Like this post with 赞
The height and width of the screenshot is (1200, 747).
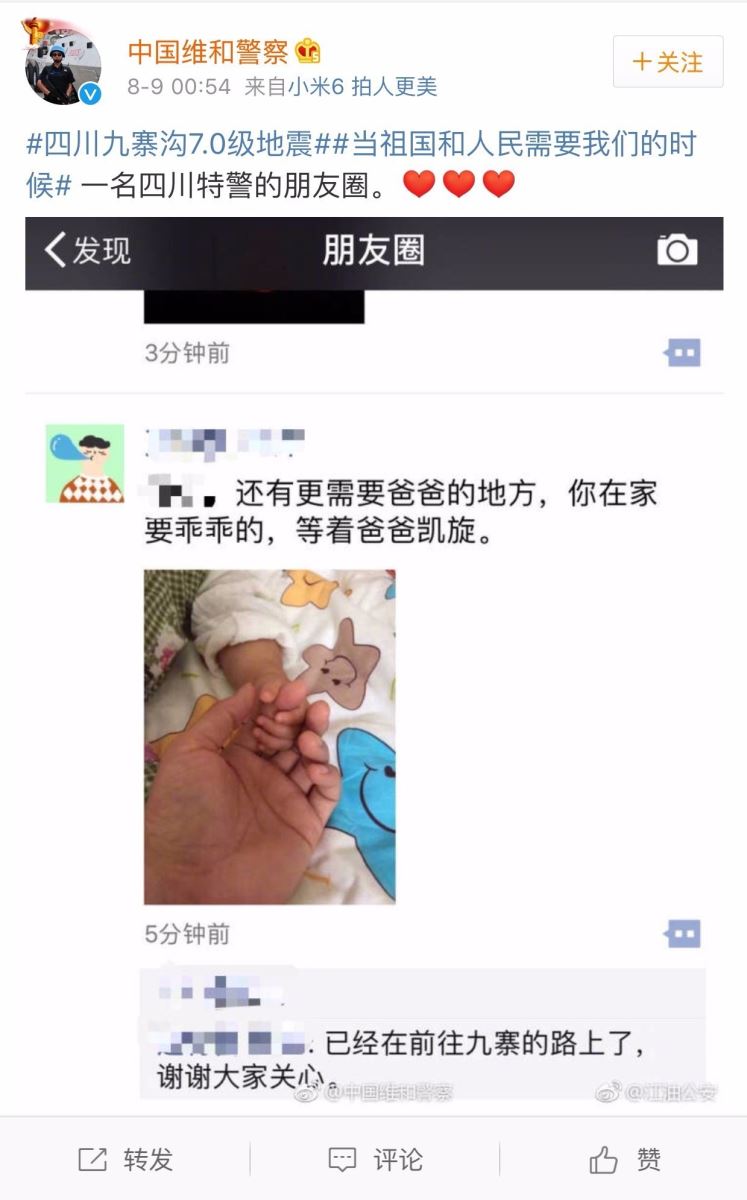(625, 1159)
